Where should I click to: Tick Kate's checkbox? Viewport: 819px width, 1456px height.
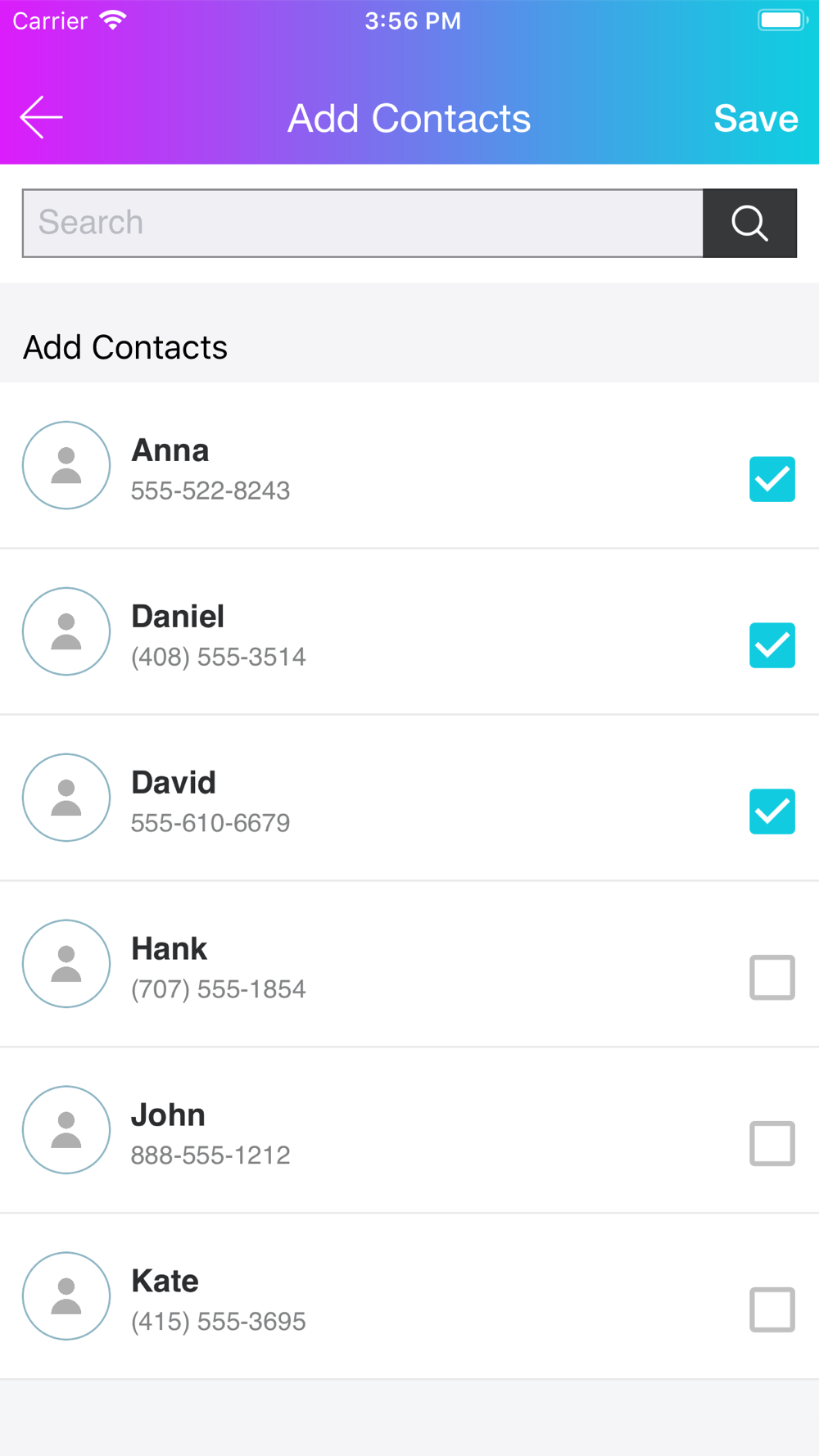point(772,1310)
